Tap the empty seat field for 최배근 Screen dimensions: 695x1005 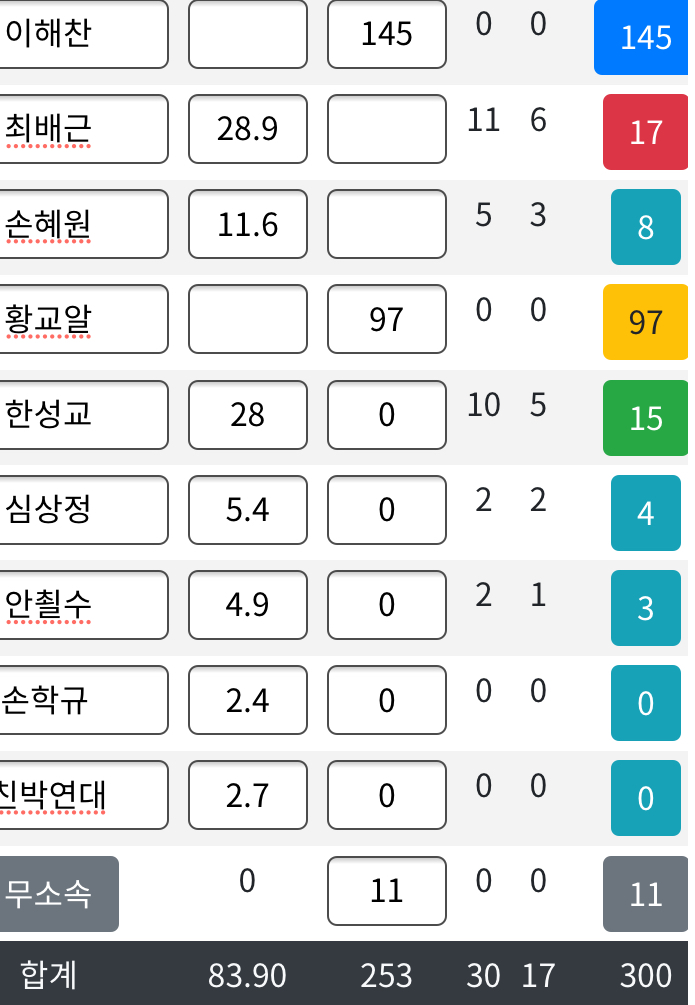387,129
